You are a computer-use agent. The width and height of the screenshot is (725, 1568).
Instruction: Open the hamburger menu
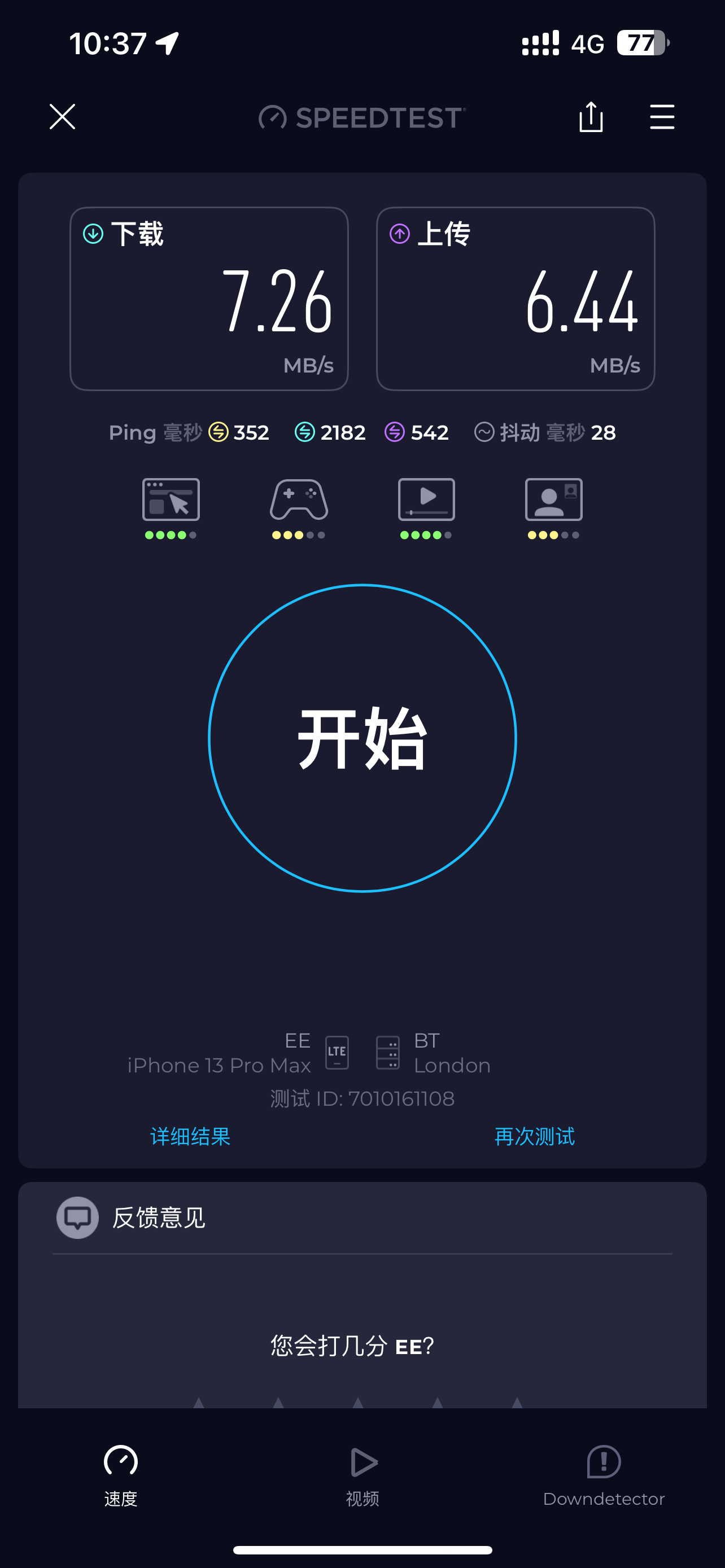coord(662,117)
